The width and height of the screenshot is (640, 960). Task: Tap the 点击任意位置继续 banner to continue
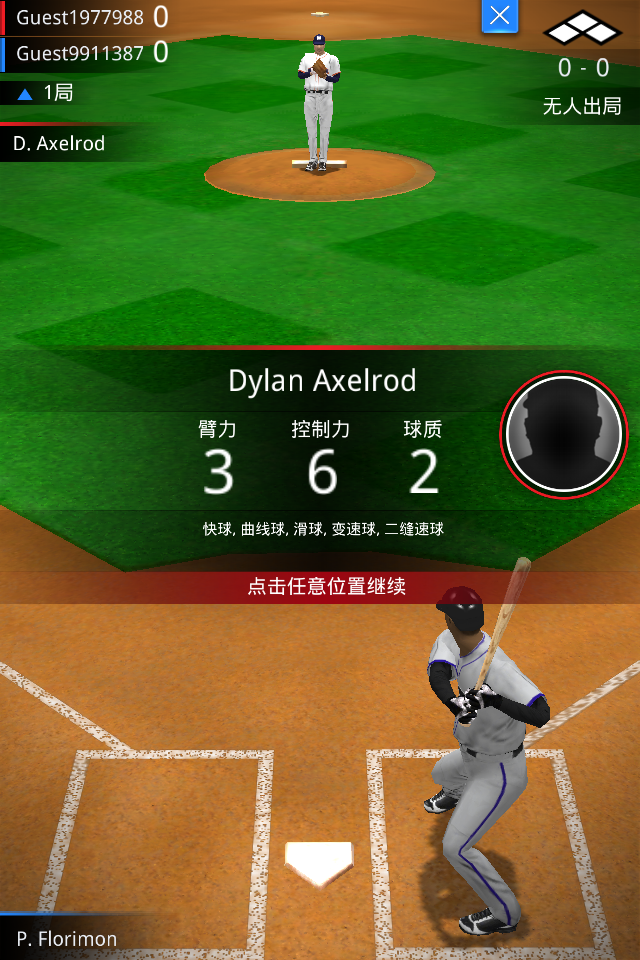pyautogui.click(x=326, y=587)
